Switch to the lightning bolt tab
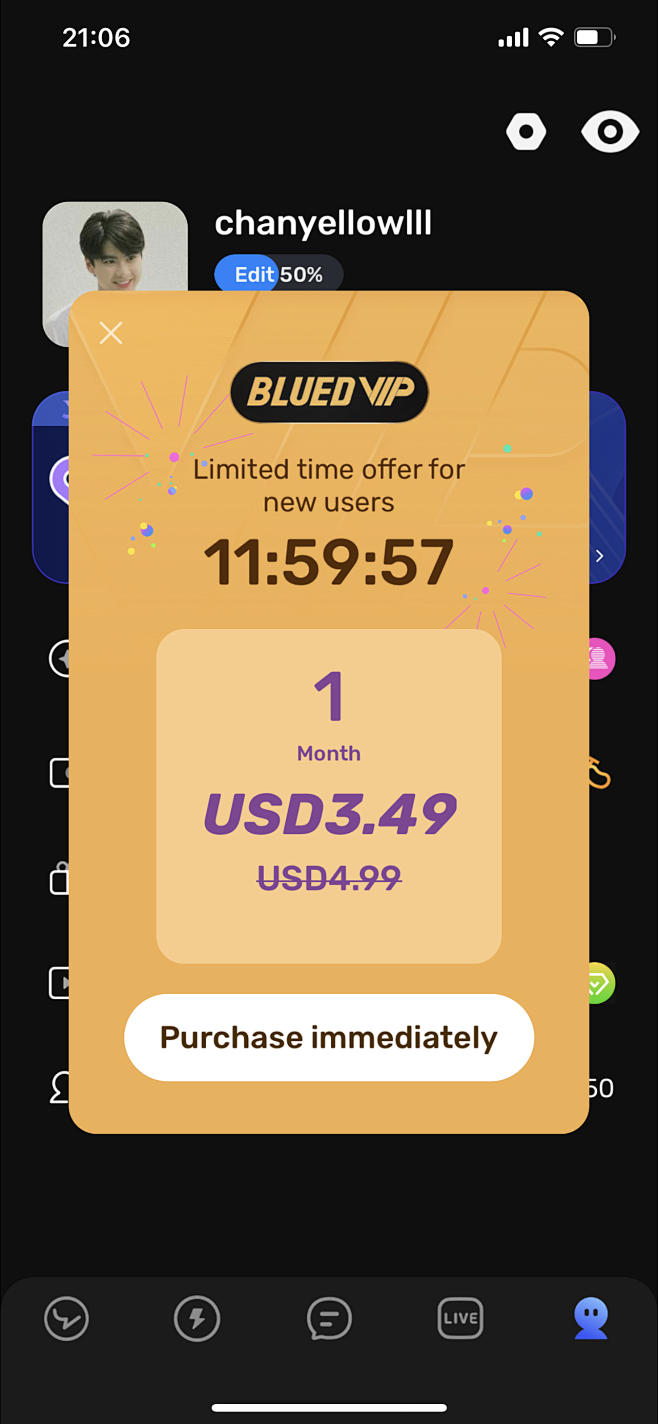This screenshot has width=658, height=1424. [197, 1319]
